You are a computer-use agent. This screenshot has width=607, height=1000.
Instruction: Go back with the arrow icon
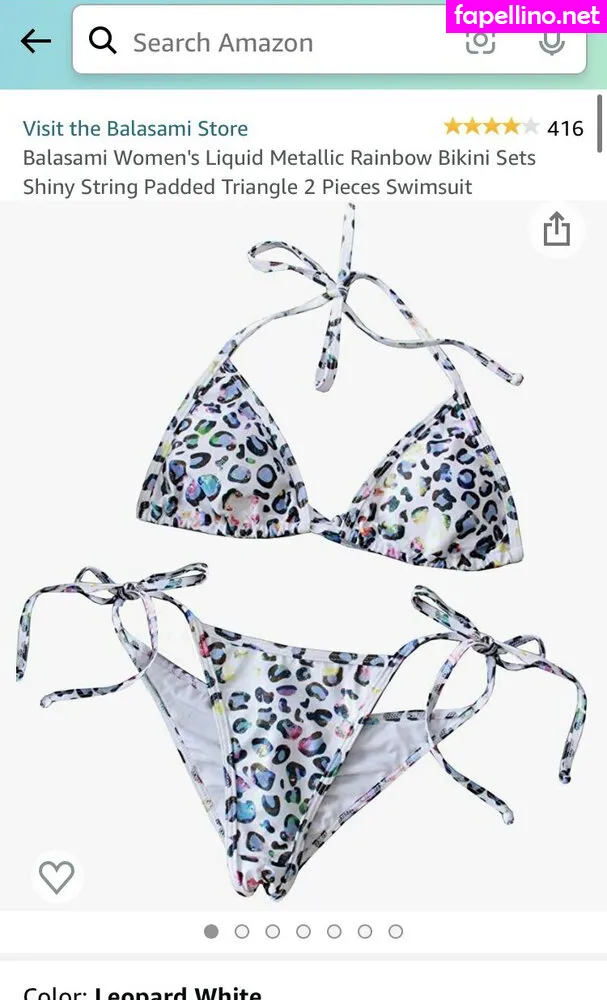[x=36, y=41]
